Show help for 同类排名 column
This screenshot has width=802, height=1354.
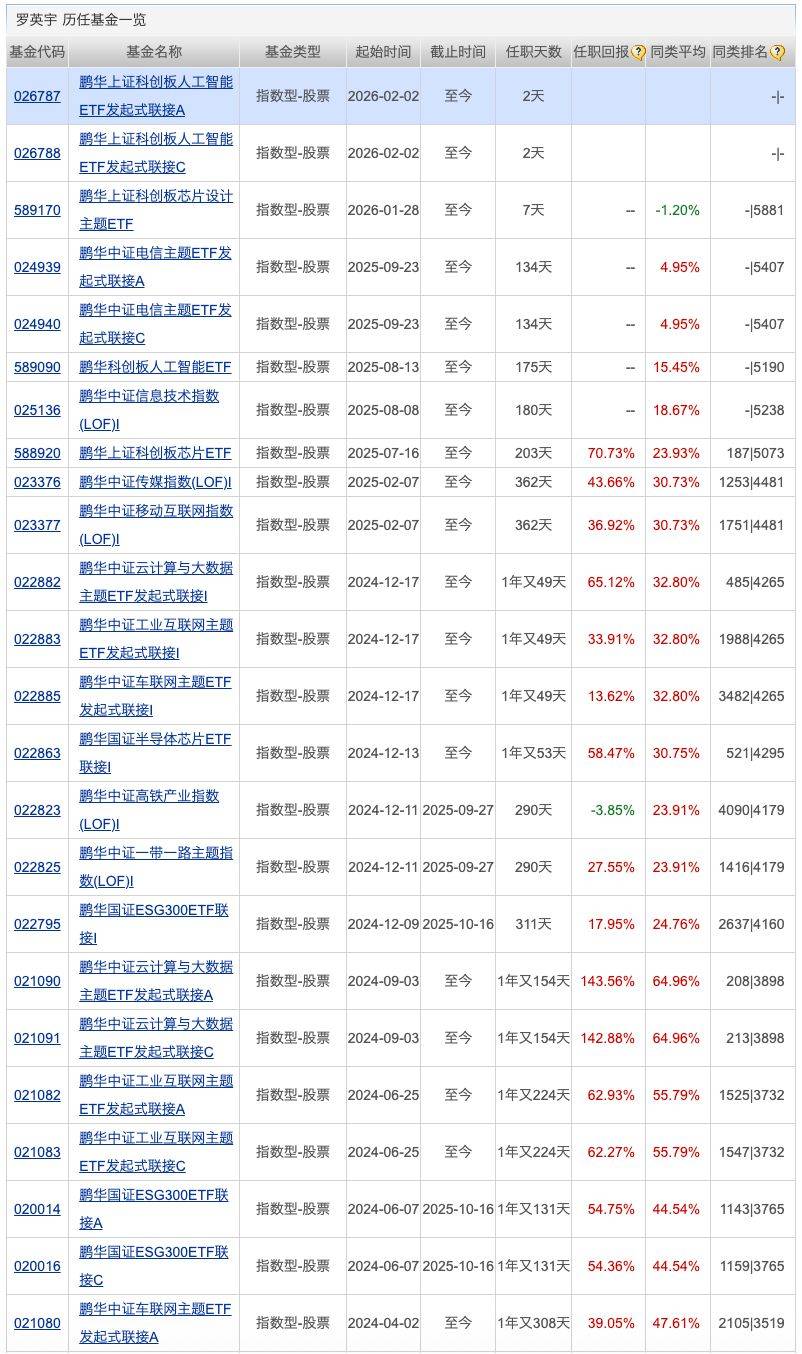[x=777, y=53]
